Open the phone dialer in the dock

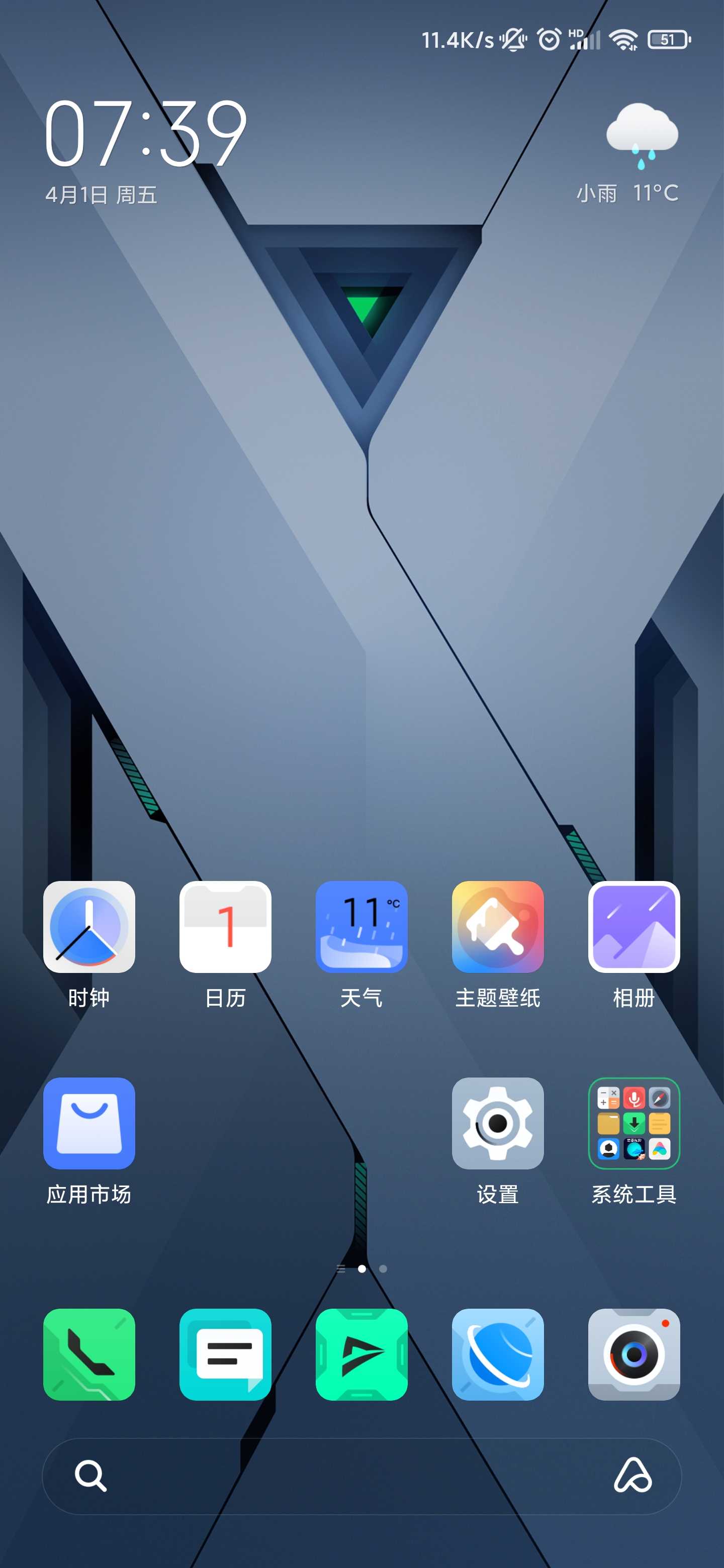[x=89, y=1354]
